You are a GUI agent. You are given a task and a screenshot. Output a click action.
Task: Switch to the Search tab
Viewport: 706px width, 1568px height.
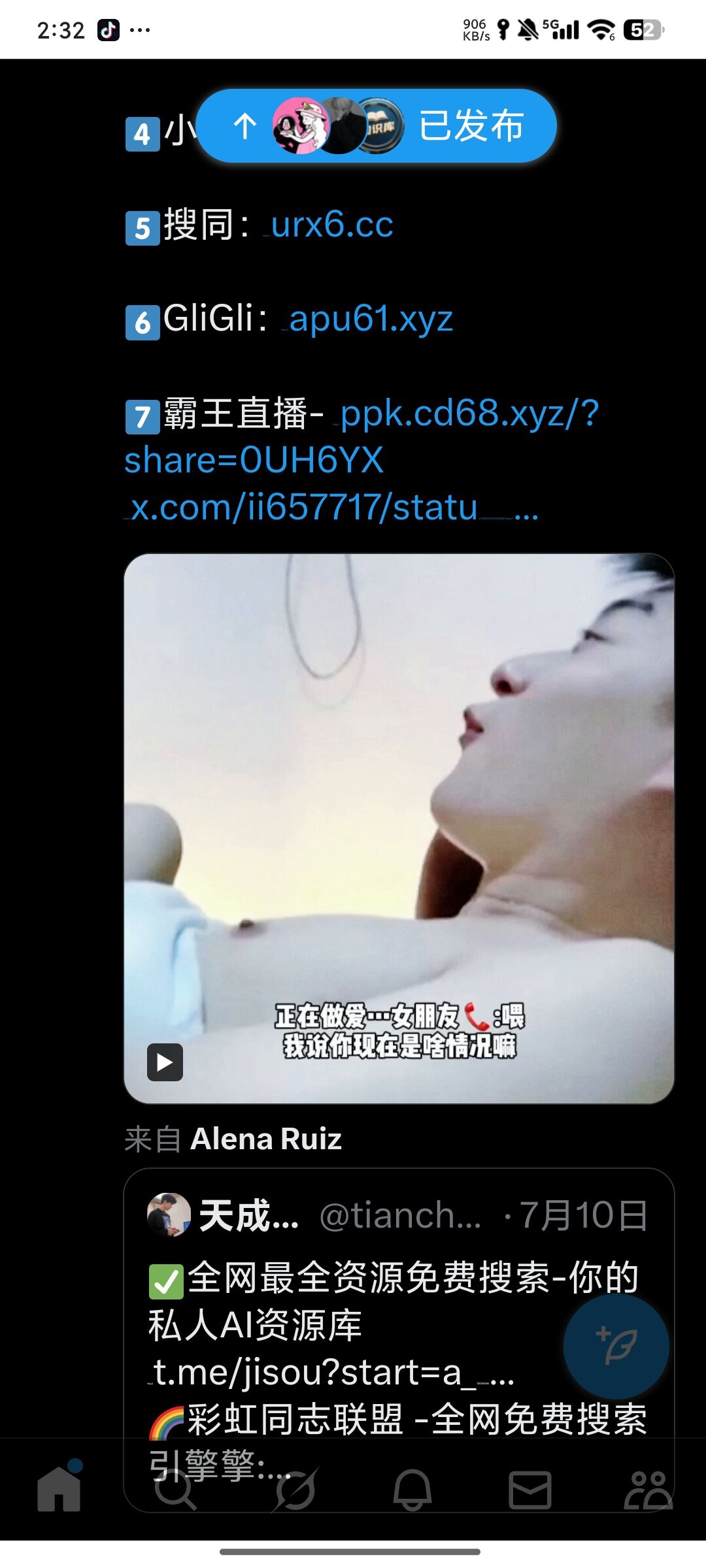tap(175, 1491)
